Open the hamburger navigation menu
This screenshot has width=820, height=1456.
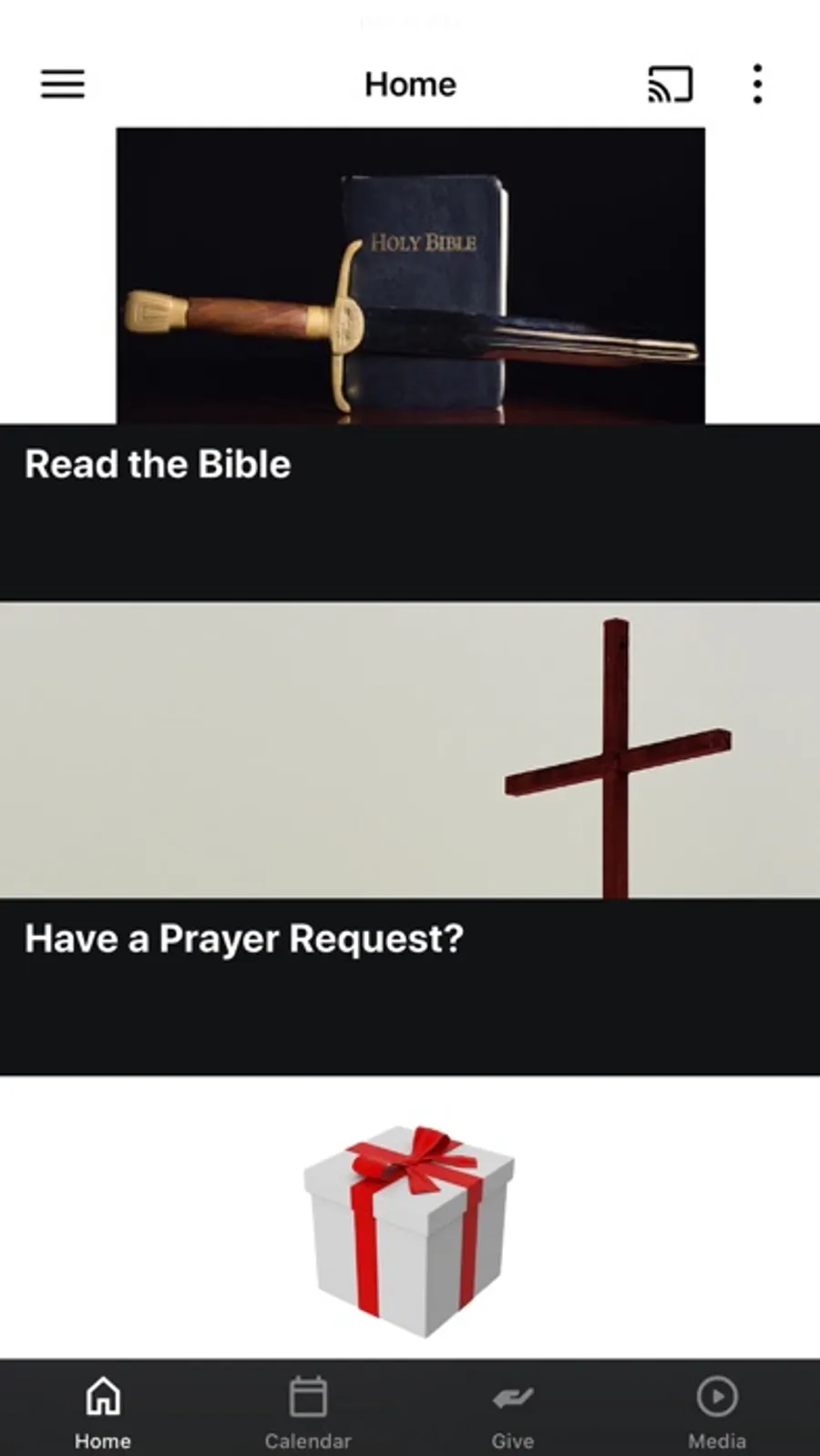63,85
